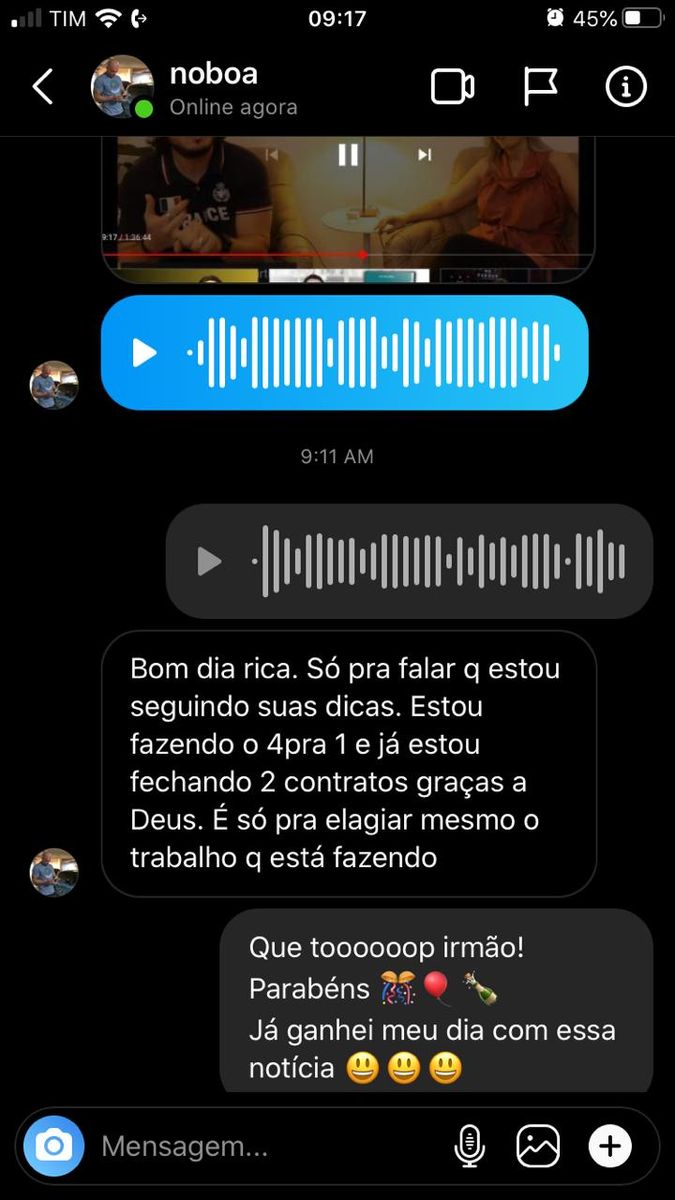
Task: Play the blue voice message
Action: (145, 352)
